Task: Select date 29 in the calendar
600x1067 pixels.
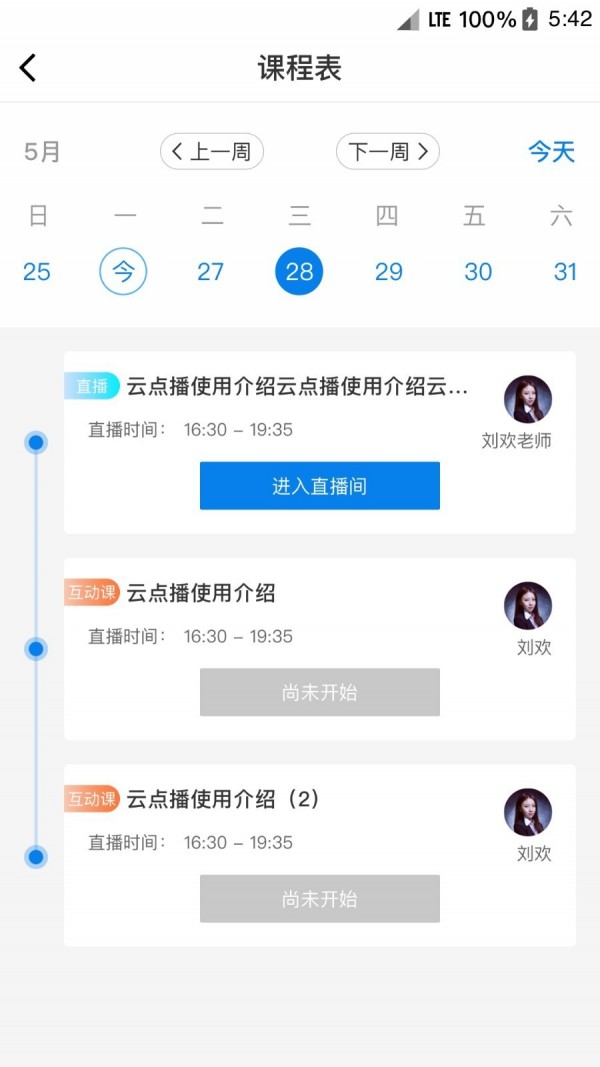Action: tap(388, 271)
